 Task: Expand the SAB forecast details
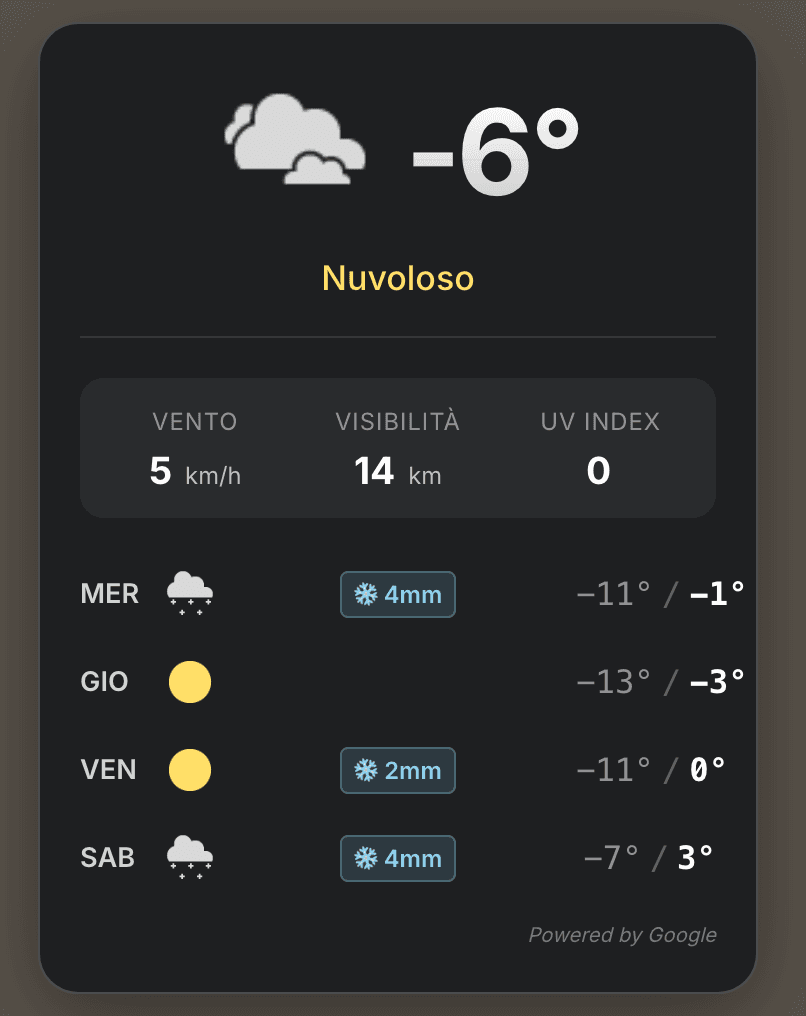click(x=107, y=857)
